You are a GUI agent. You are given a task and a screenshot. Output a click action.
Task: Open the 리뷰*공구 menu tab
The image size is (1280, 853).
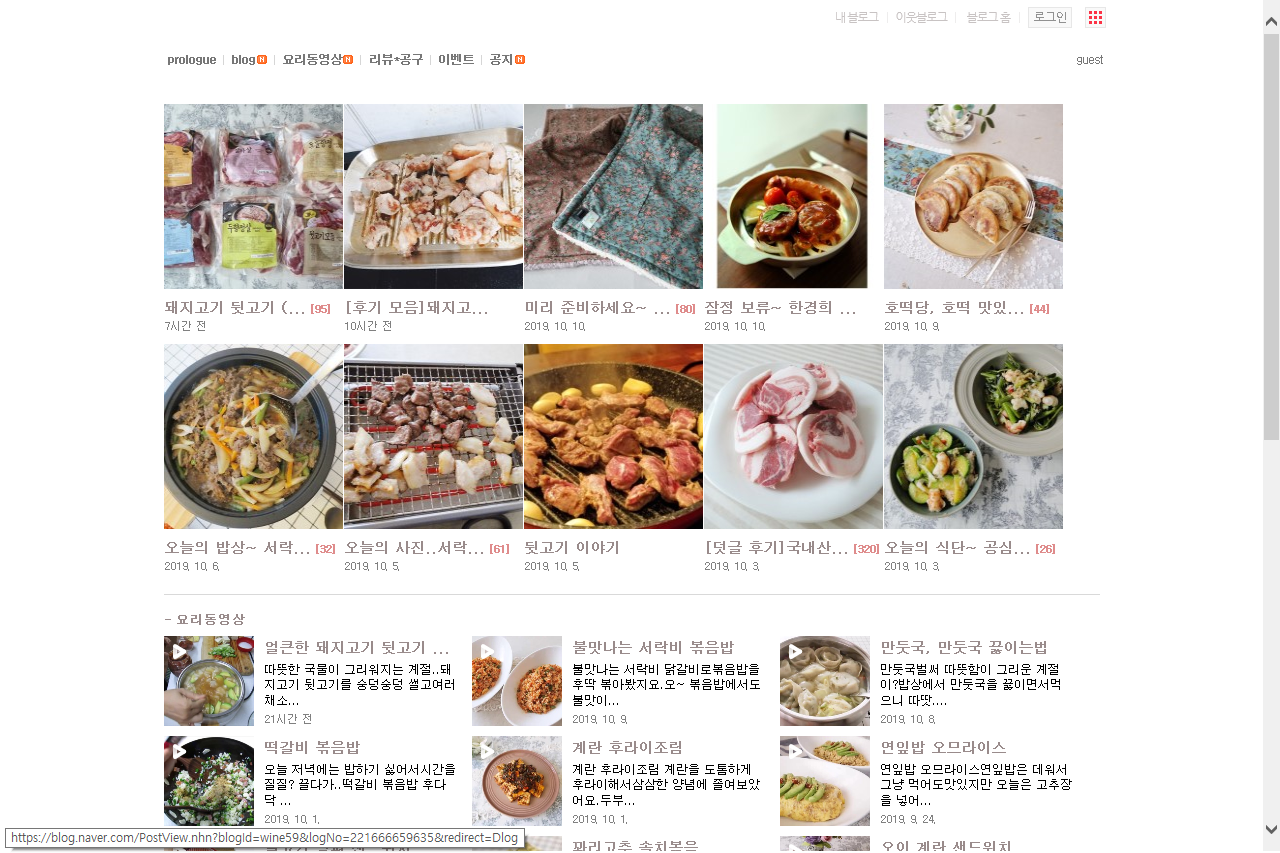[x=396, y=60]
